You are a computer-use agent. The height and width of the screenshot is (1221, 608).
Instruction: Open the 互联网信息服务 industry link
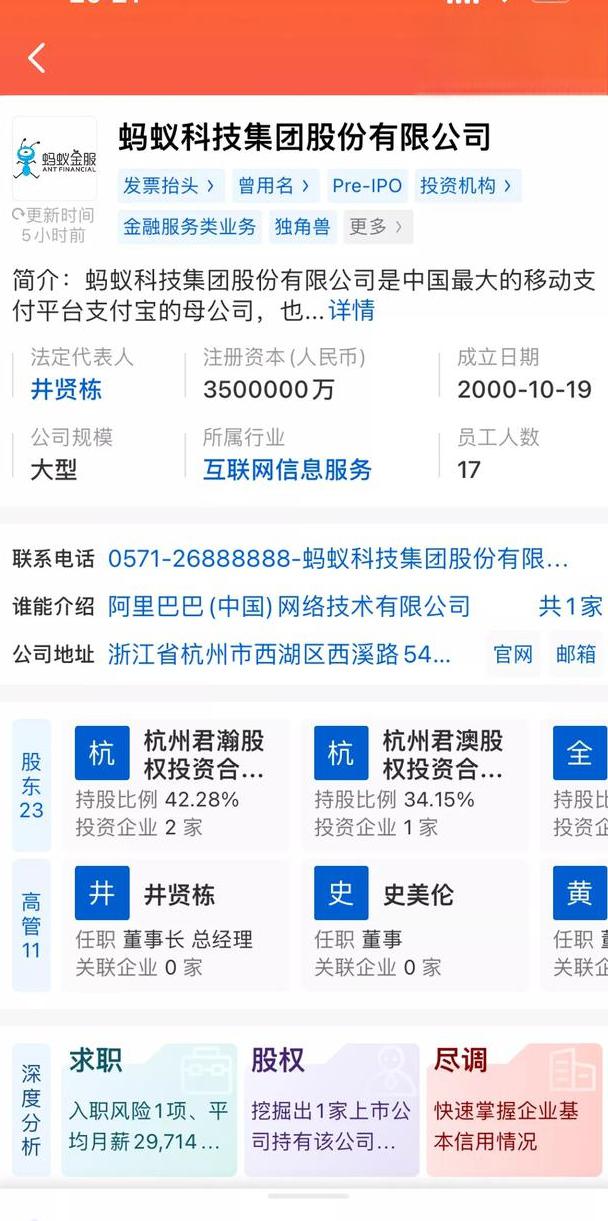[x=287, y=469]
